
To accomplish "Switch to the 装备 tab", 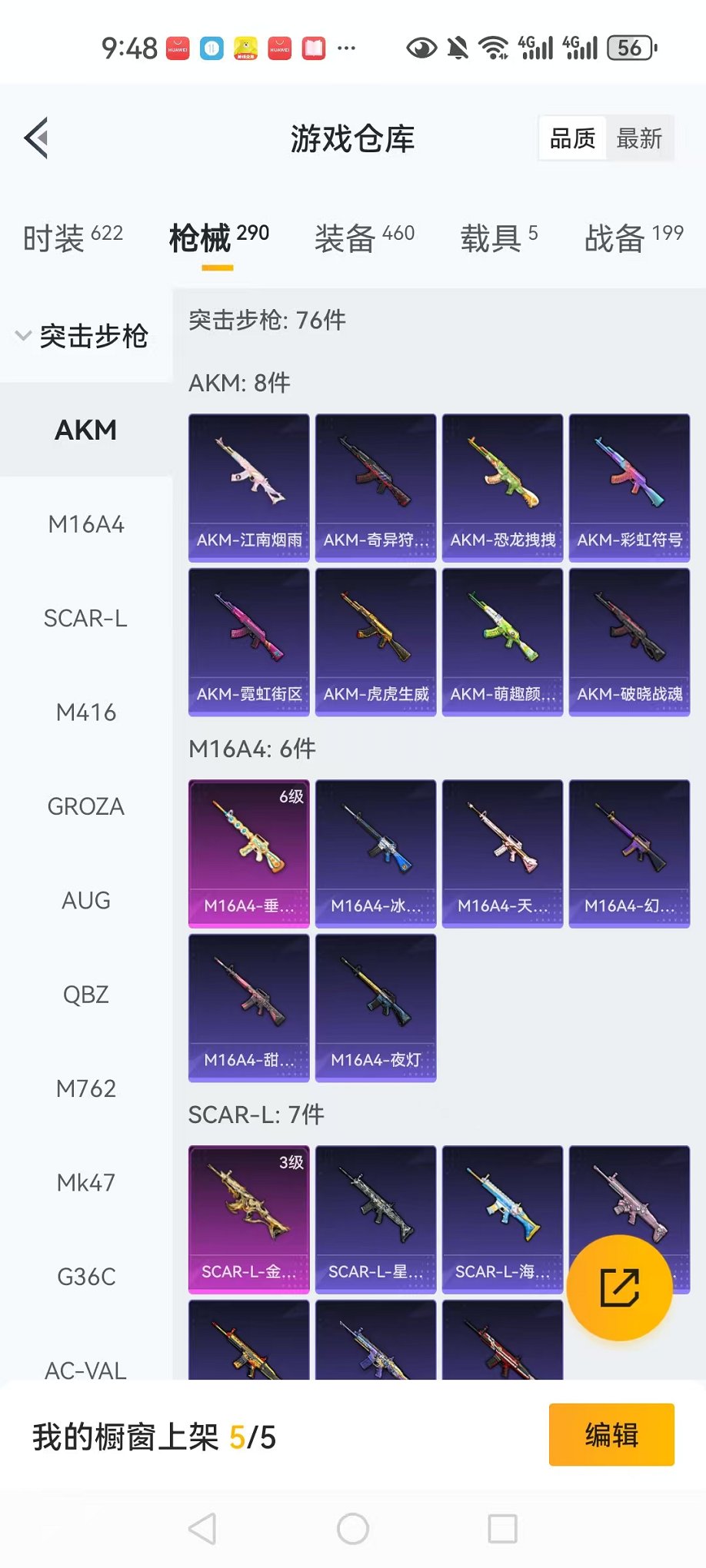I will [x=364, y=238].
